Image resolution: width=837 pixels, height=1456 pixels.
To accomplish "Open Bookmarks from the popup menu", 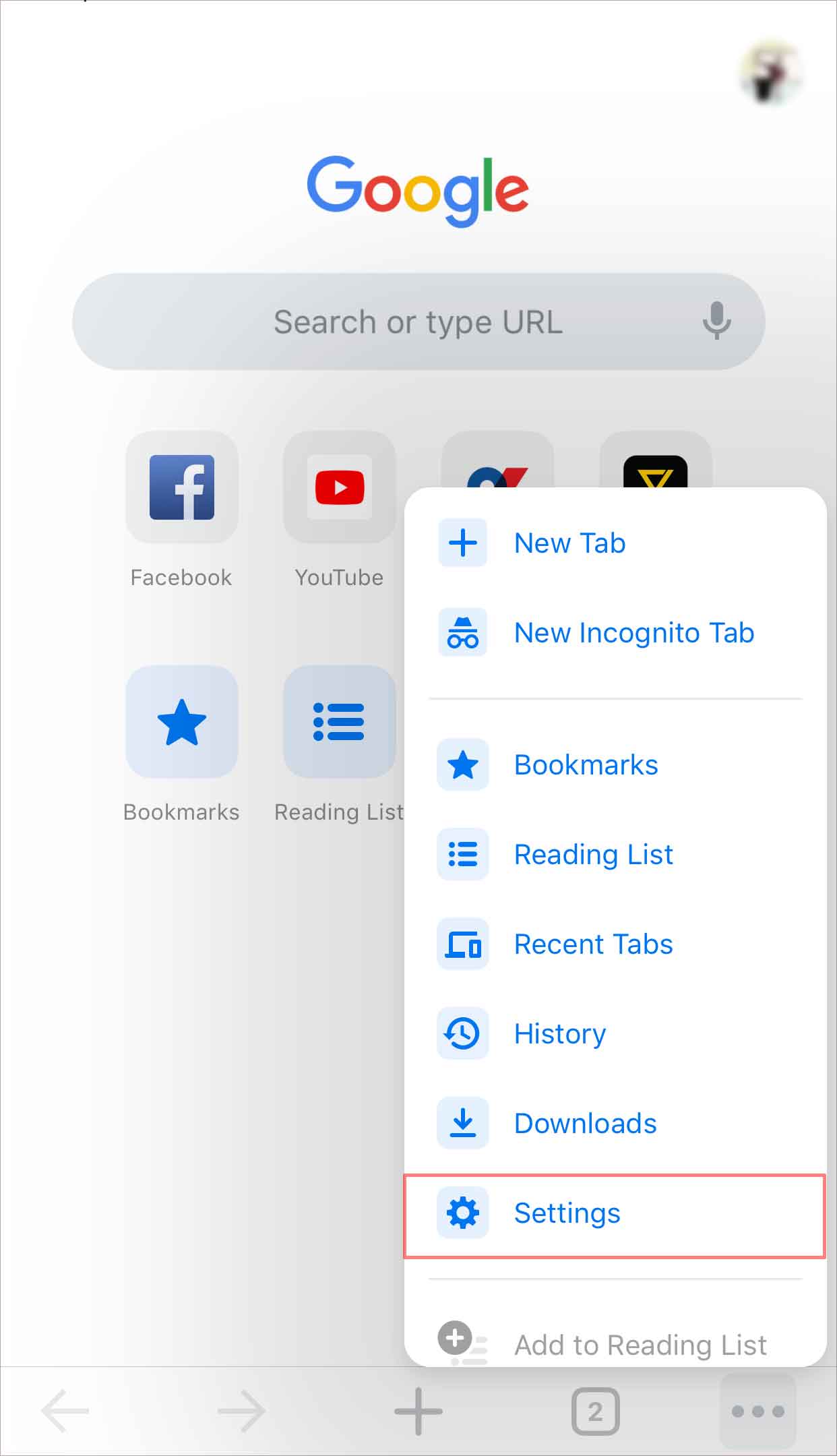I will point(585,765).
